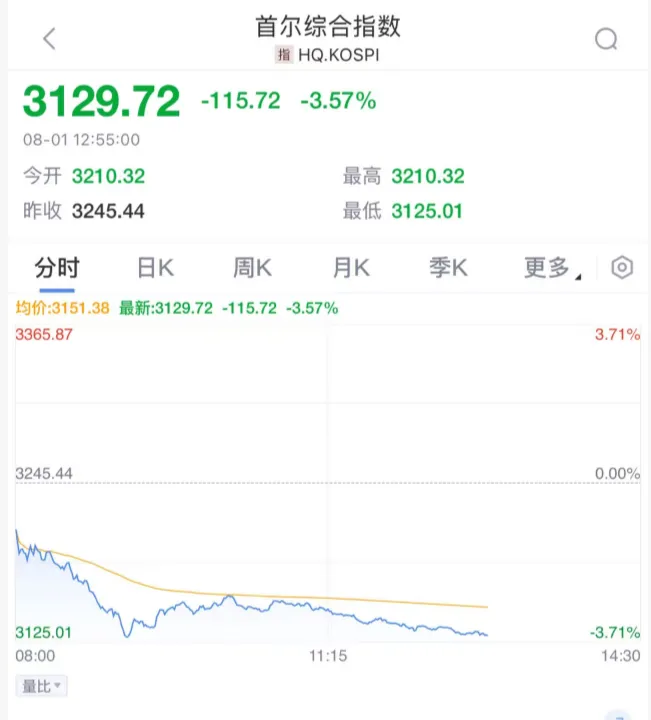Show the 季K quarterly chart tab
The width and height of the screenshot is (651, 720).
coord(448,268)
